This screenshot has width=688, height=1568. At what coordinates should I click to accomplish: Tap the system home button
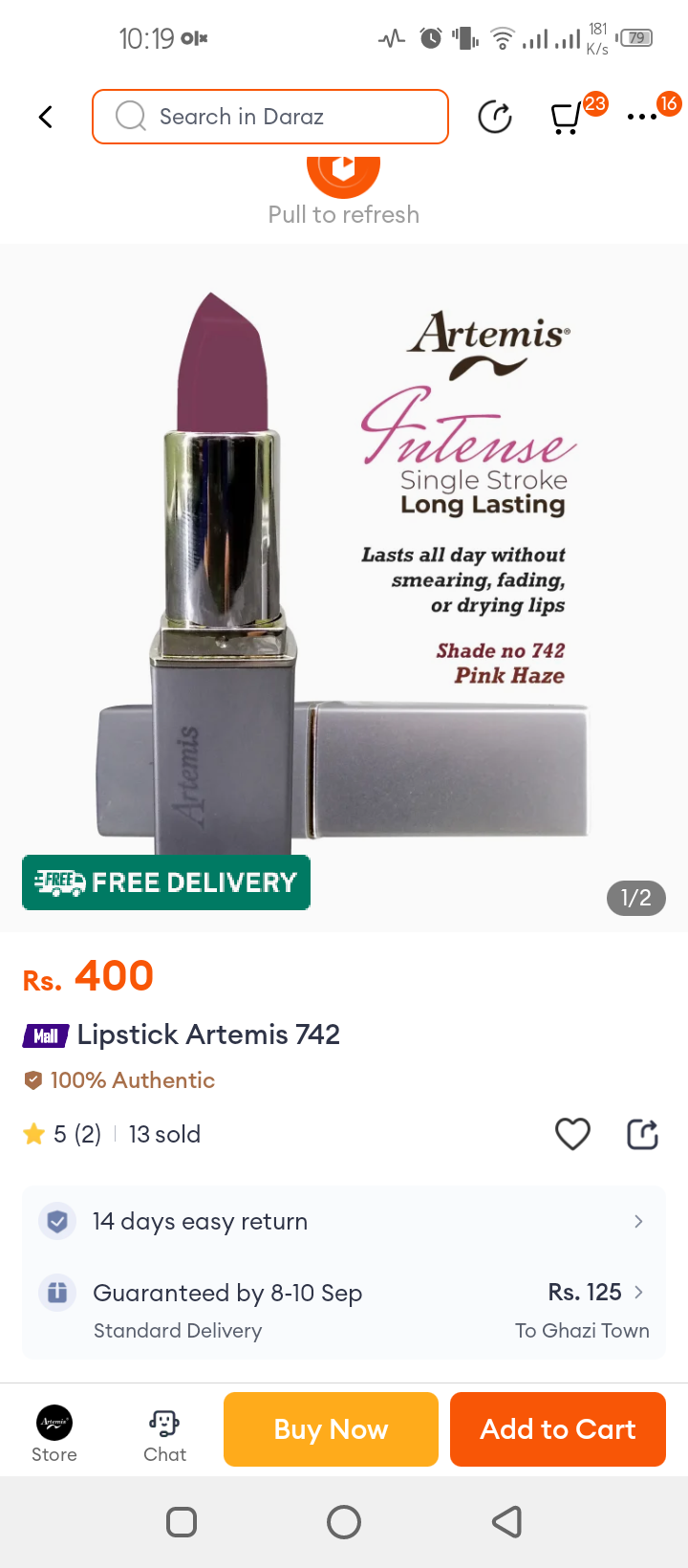click(x=344, y=1521)
